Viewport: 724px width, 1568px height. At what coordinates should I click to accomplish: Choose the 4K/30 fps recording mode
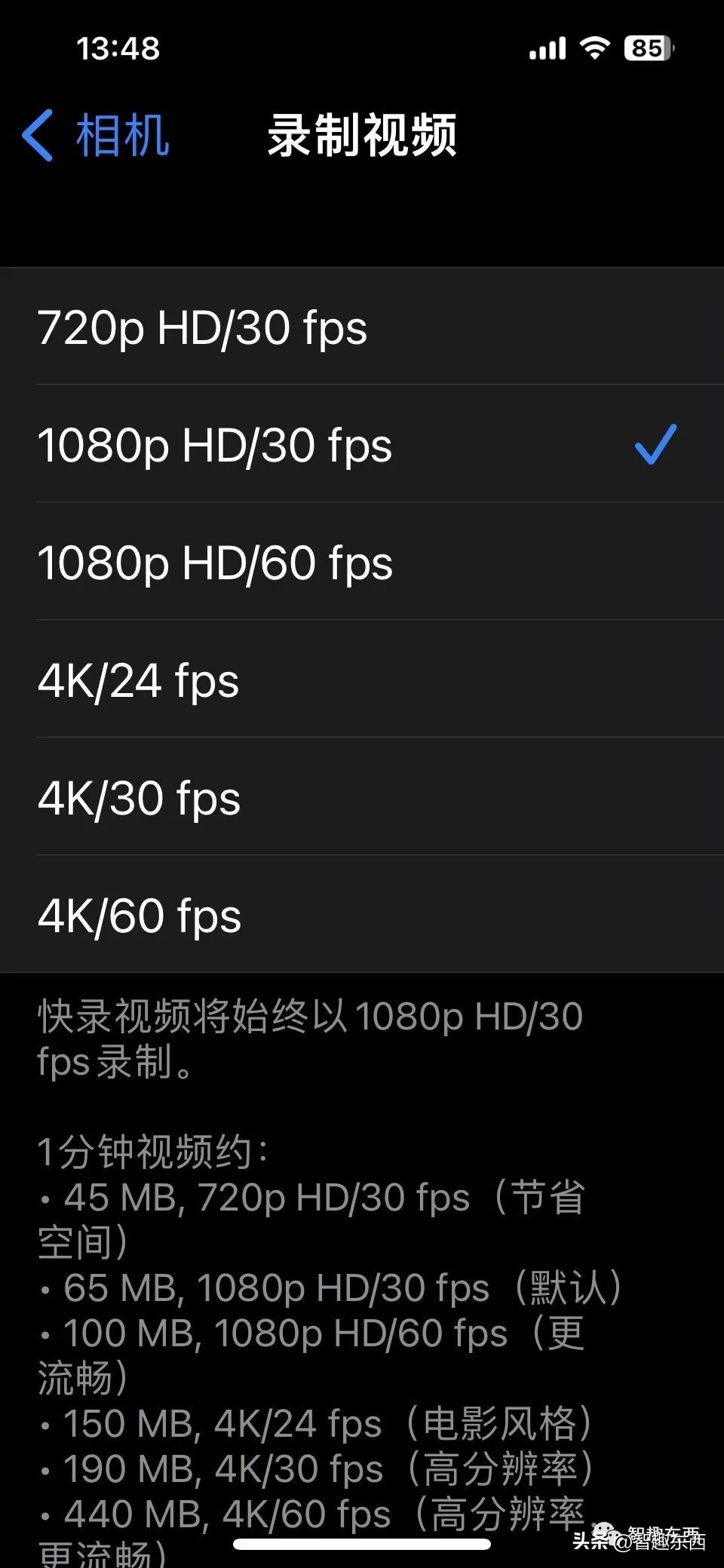(140, 797)
